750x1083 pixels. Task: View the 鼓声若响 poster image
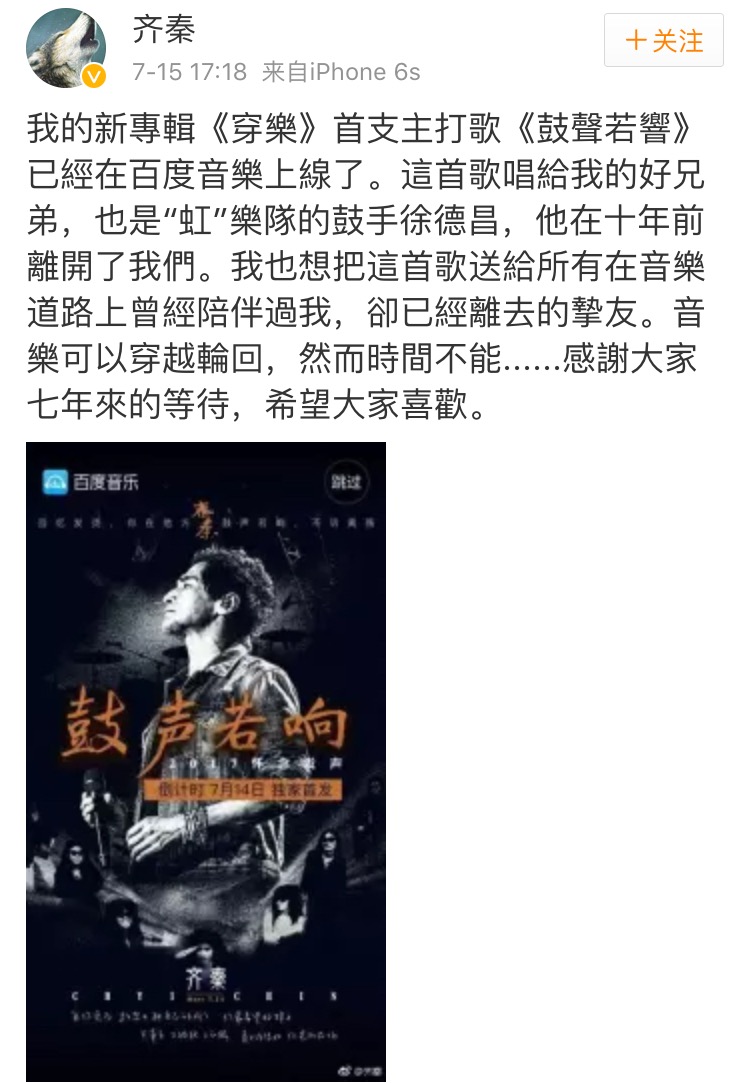(206, 760)
